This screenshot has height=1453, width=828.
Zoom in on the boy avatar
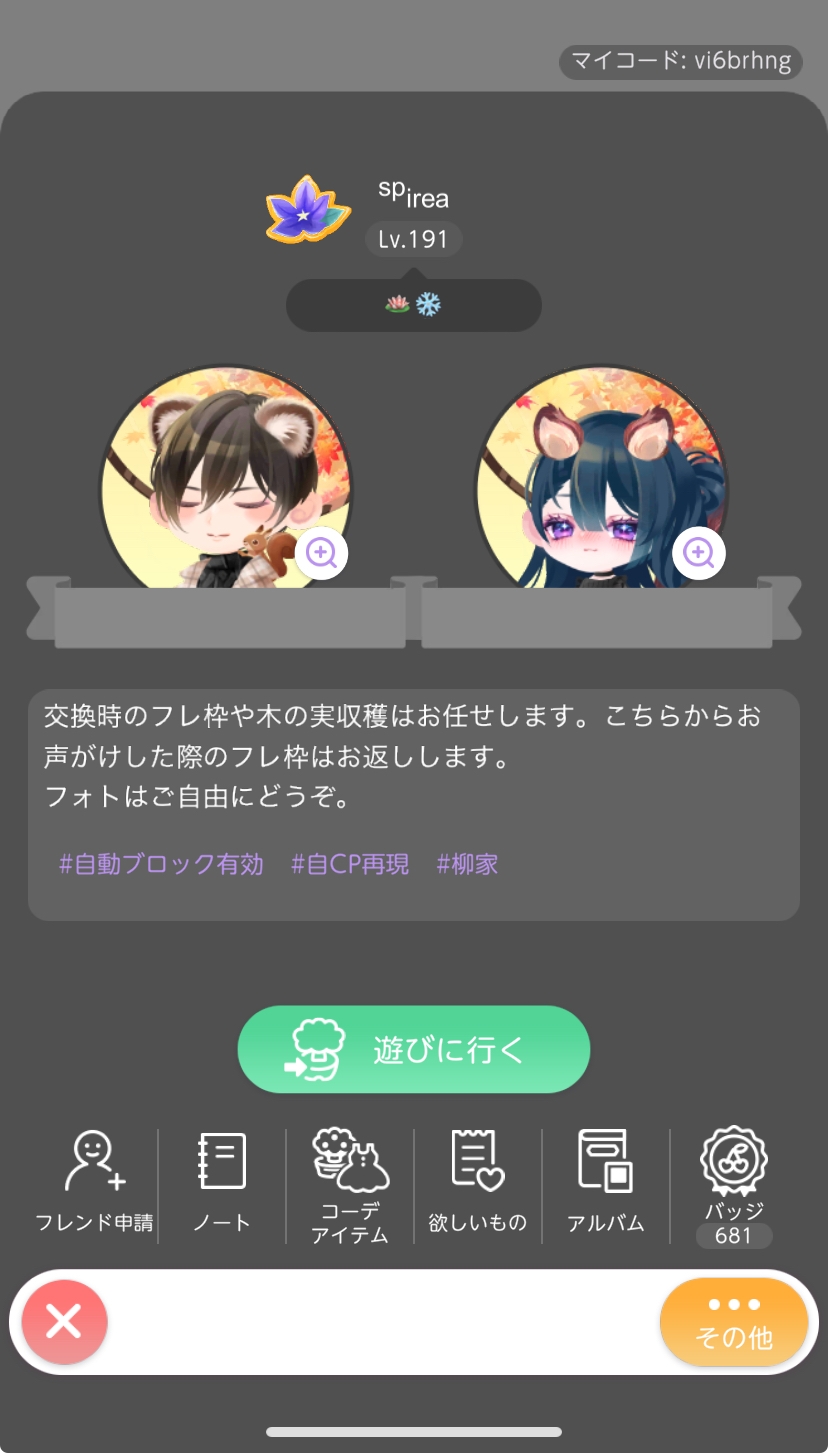pyautogui.click(x=321, y=551)
